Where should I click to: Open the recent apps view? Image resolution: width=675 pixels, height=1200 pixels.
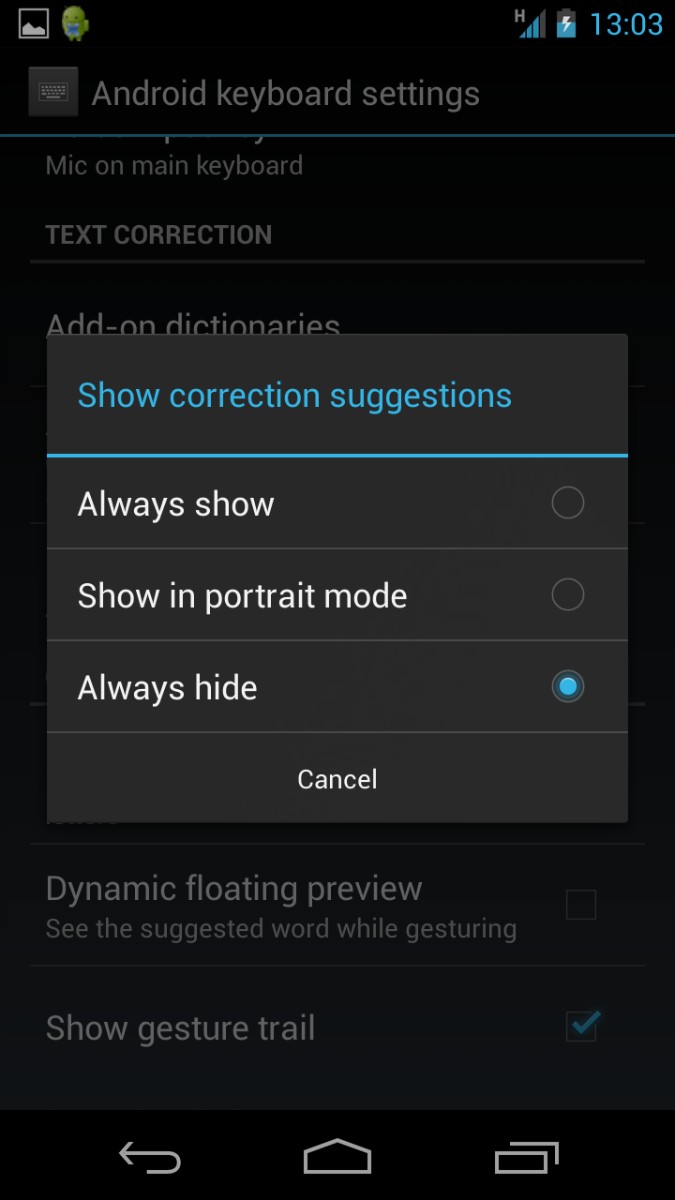526,1157
